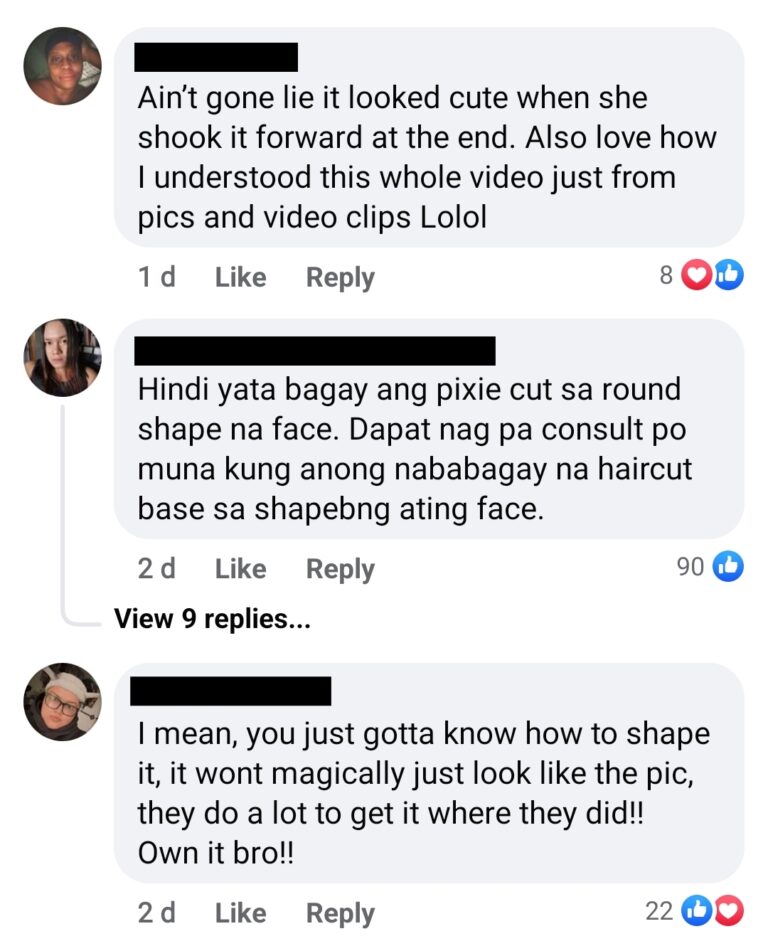Open the first commenter's profile picture

click(62, 66)
